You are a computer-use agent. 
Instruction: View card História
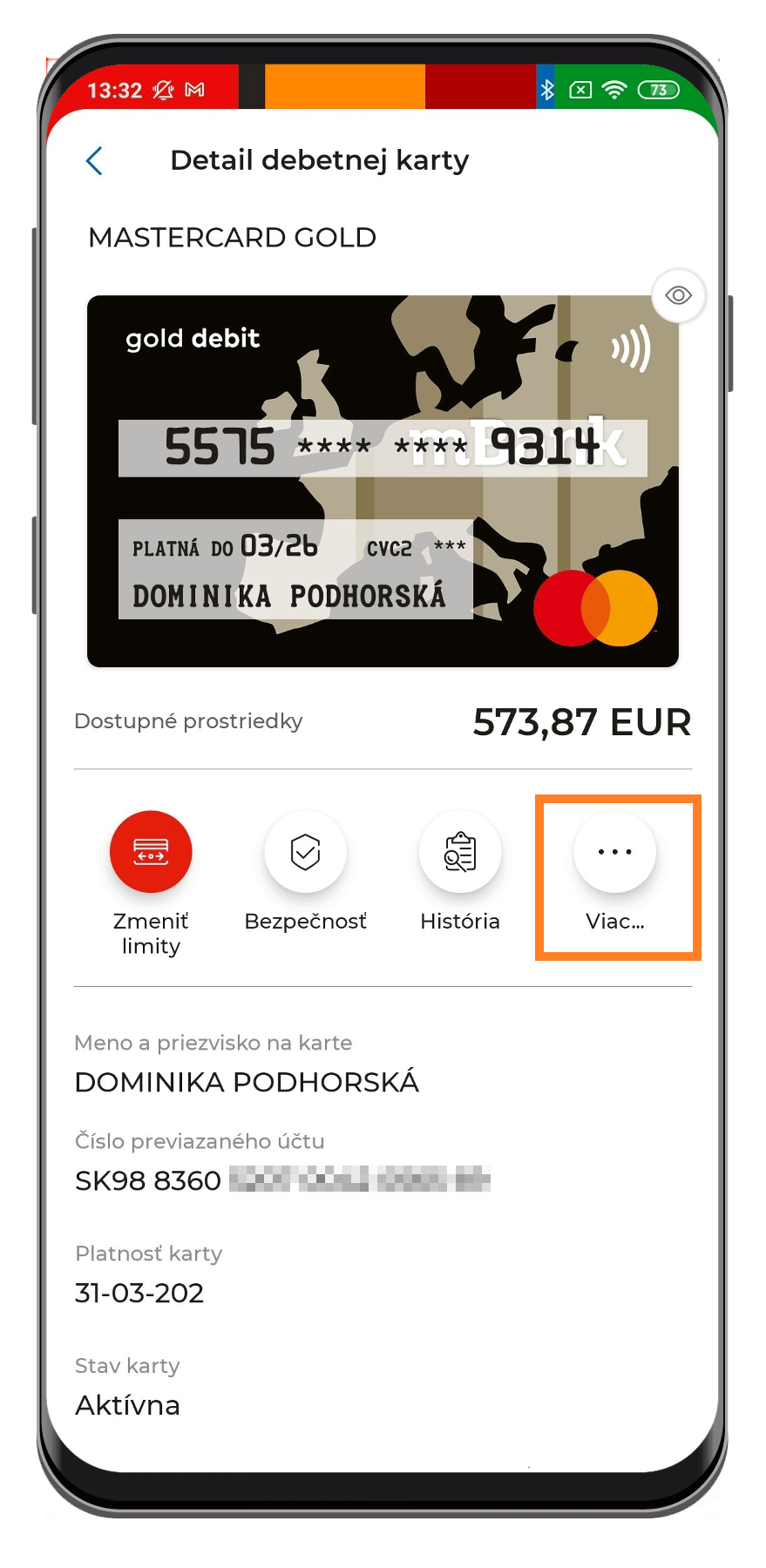click(459, 852)
